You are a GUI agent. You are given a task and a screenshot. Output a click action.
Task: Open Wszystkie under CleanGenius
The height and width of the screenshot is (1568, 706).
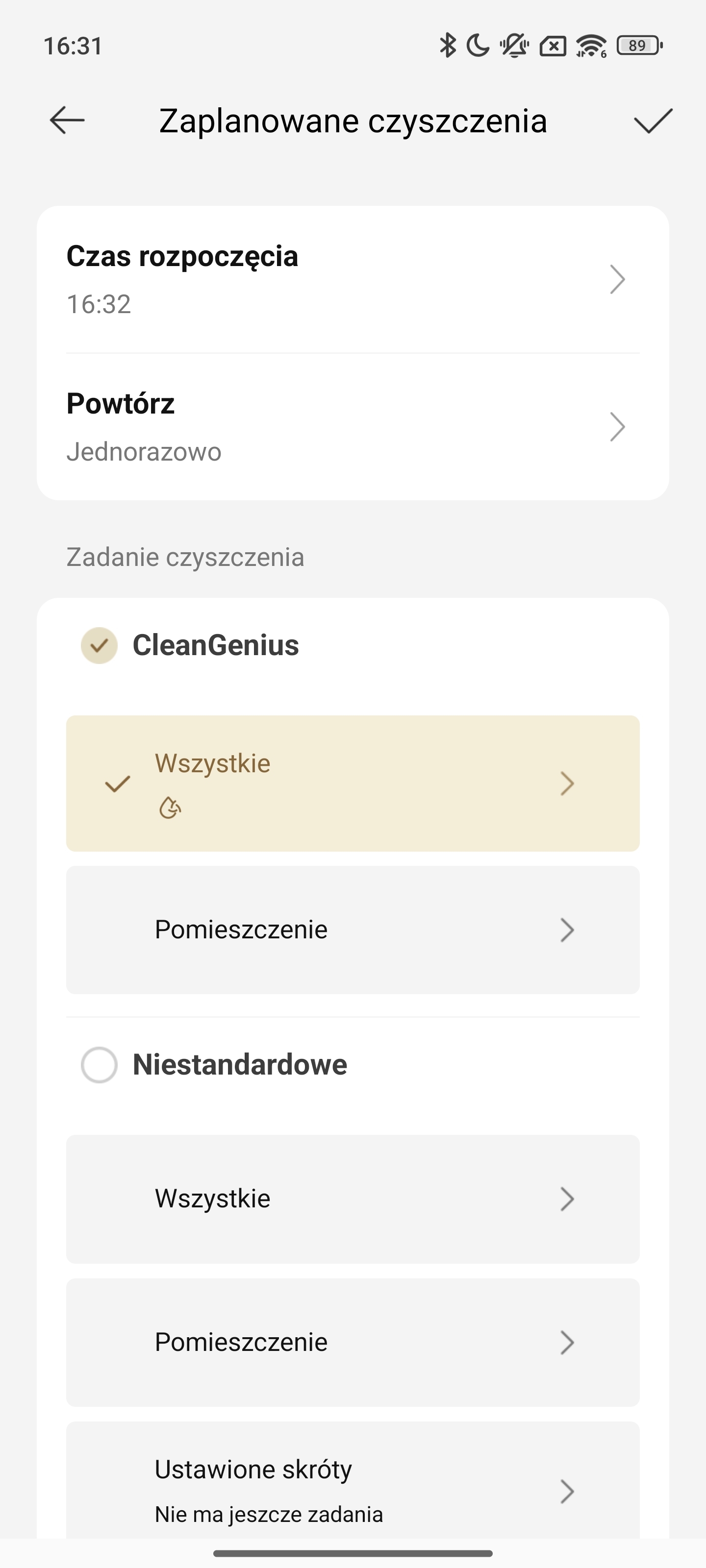tap(353, 784)
